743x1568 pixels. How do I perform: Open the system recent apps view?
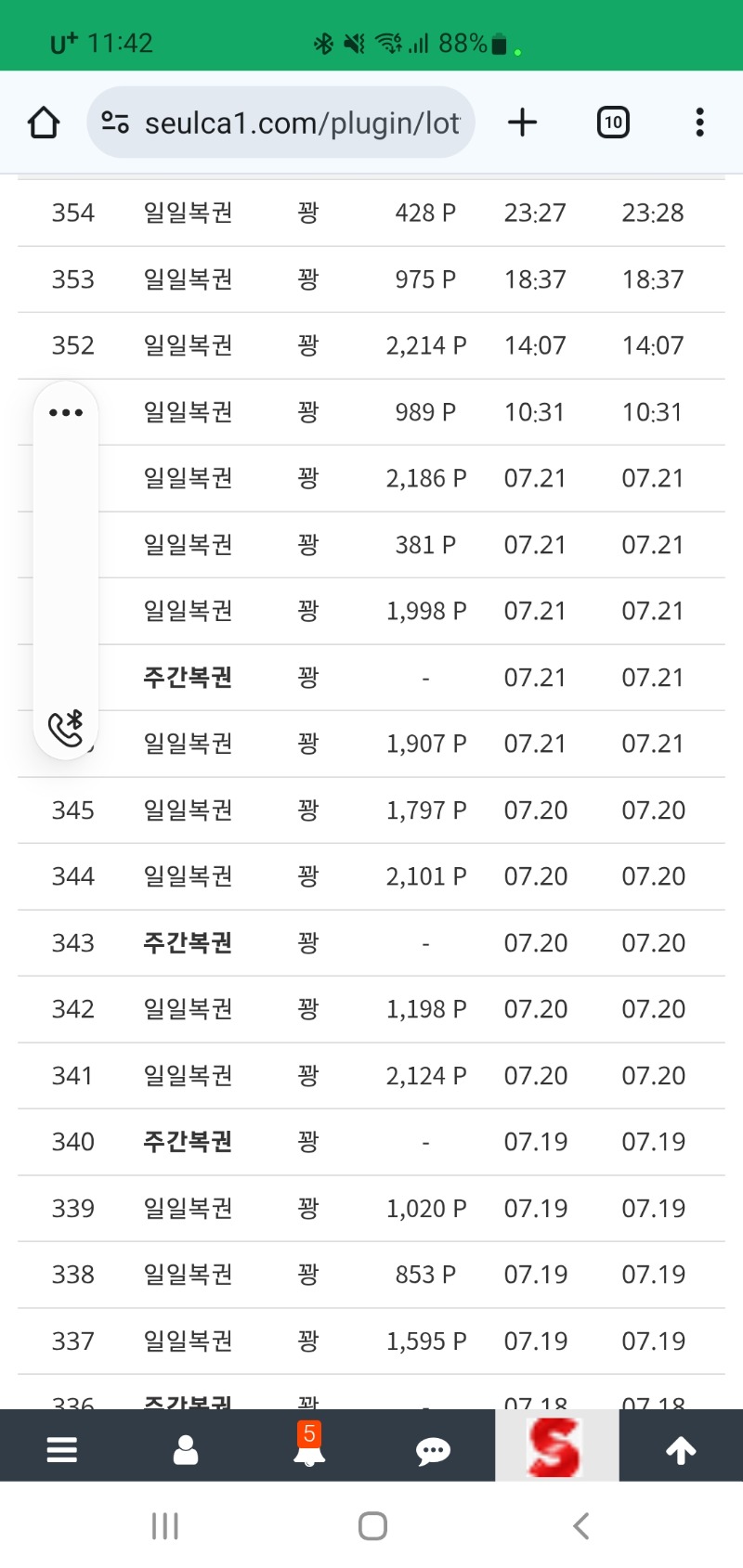[165, 1525]
